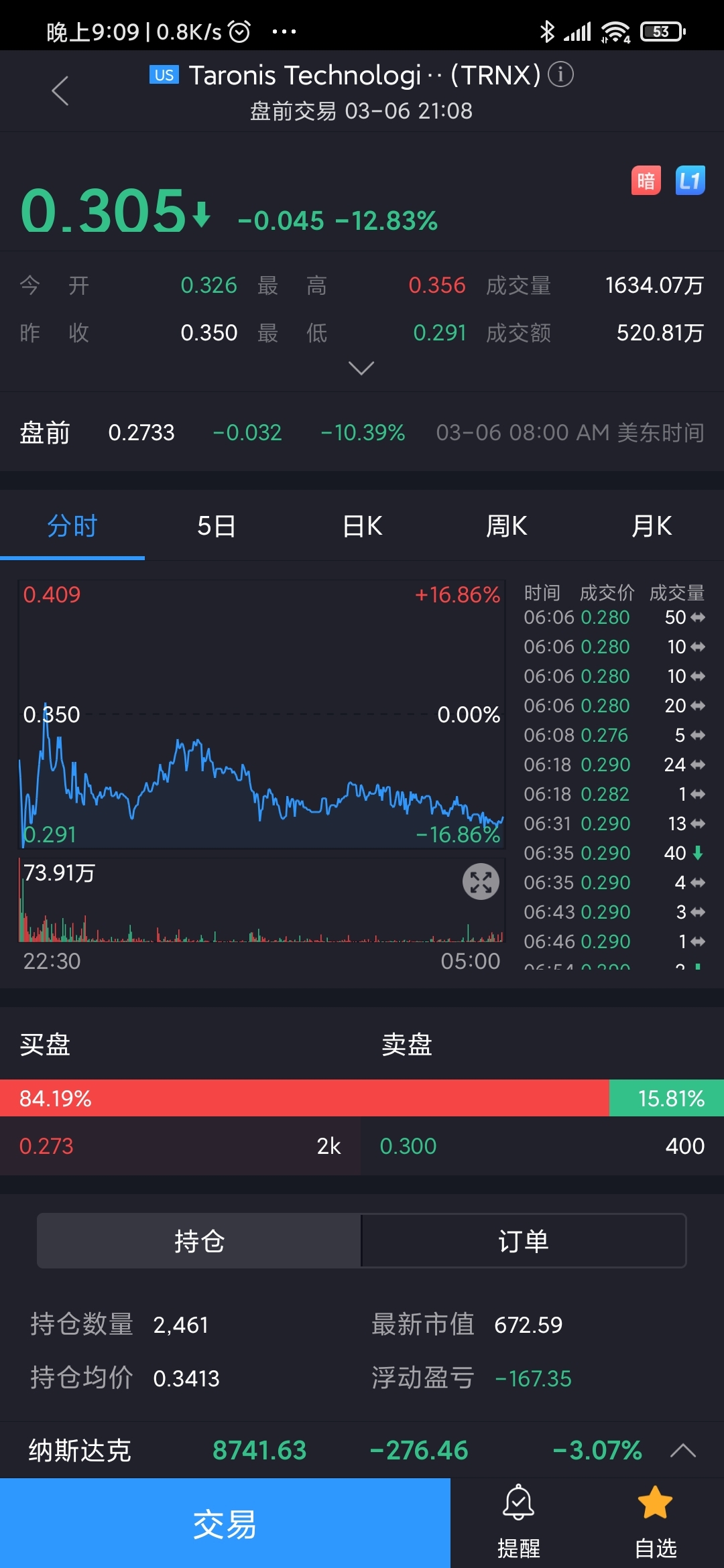Switch to the 周K chart tab
Screen dimensions: 724x1568
(x=507, y=526)
